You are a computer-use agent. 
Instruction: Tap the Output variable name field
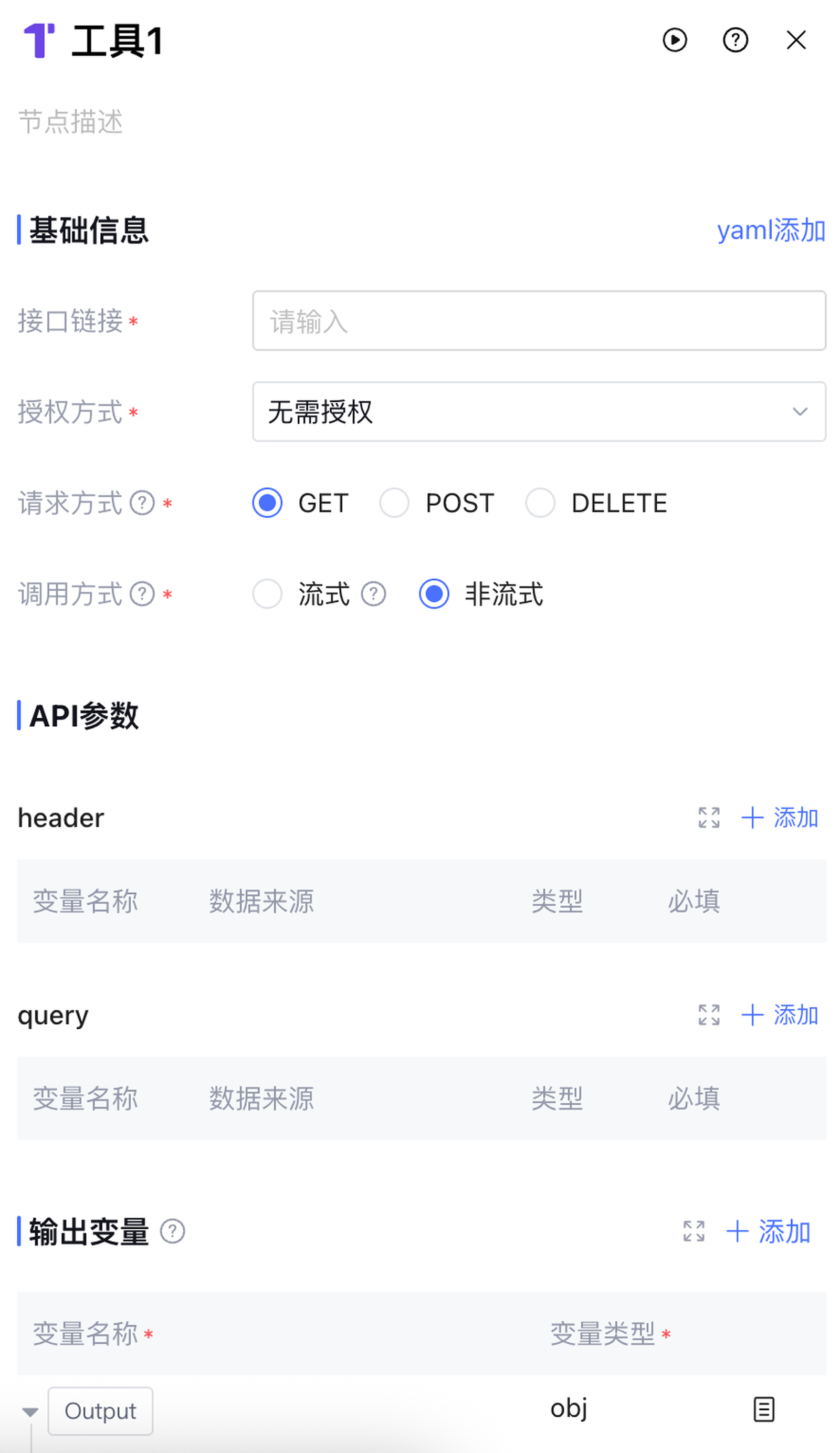click(100, 1411)
